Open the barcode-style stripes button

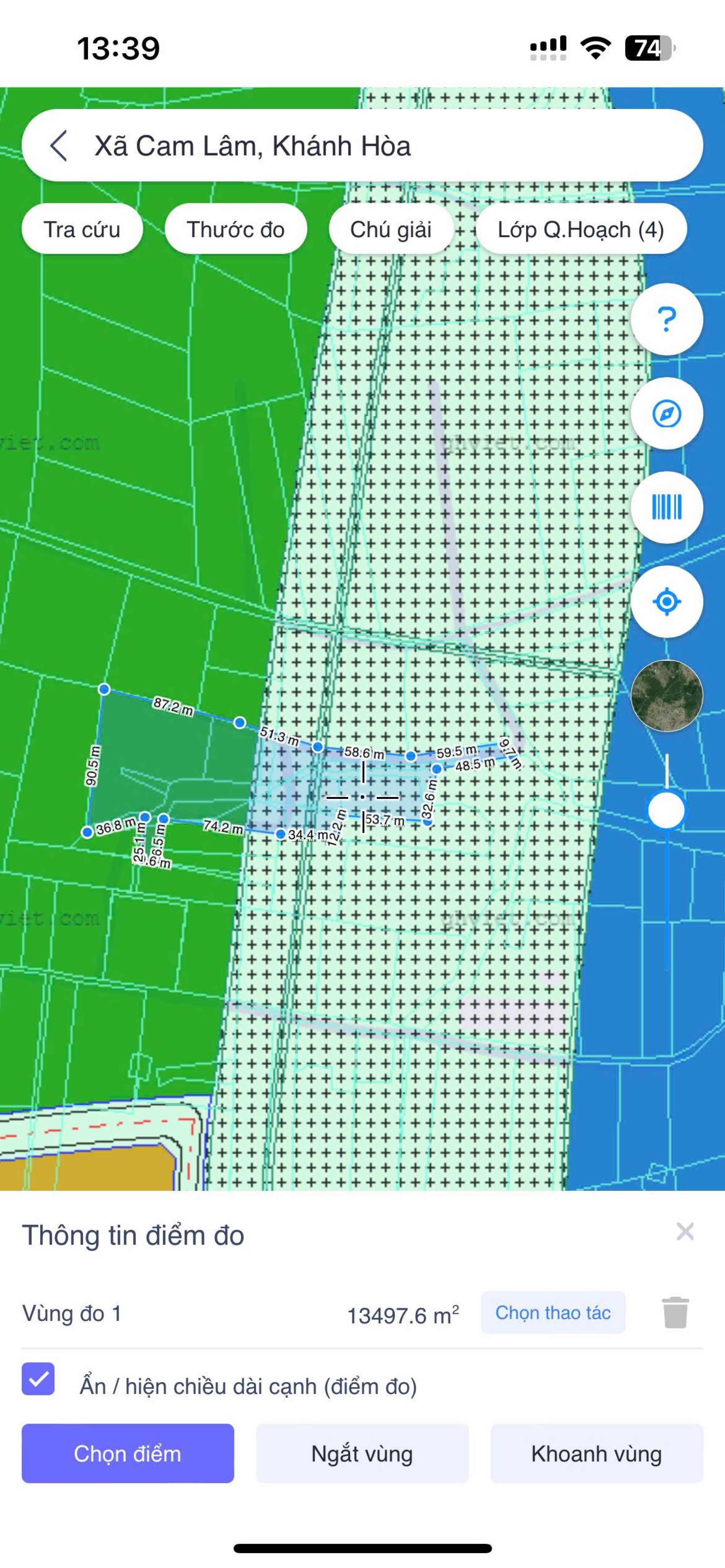pos(667,507)
